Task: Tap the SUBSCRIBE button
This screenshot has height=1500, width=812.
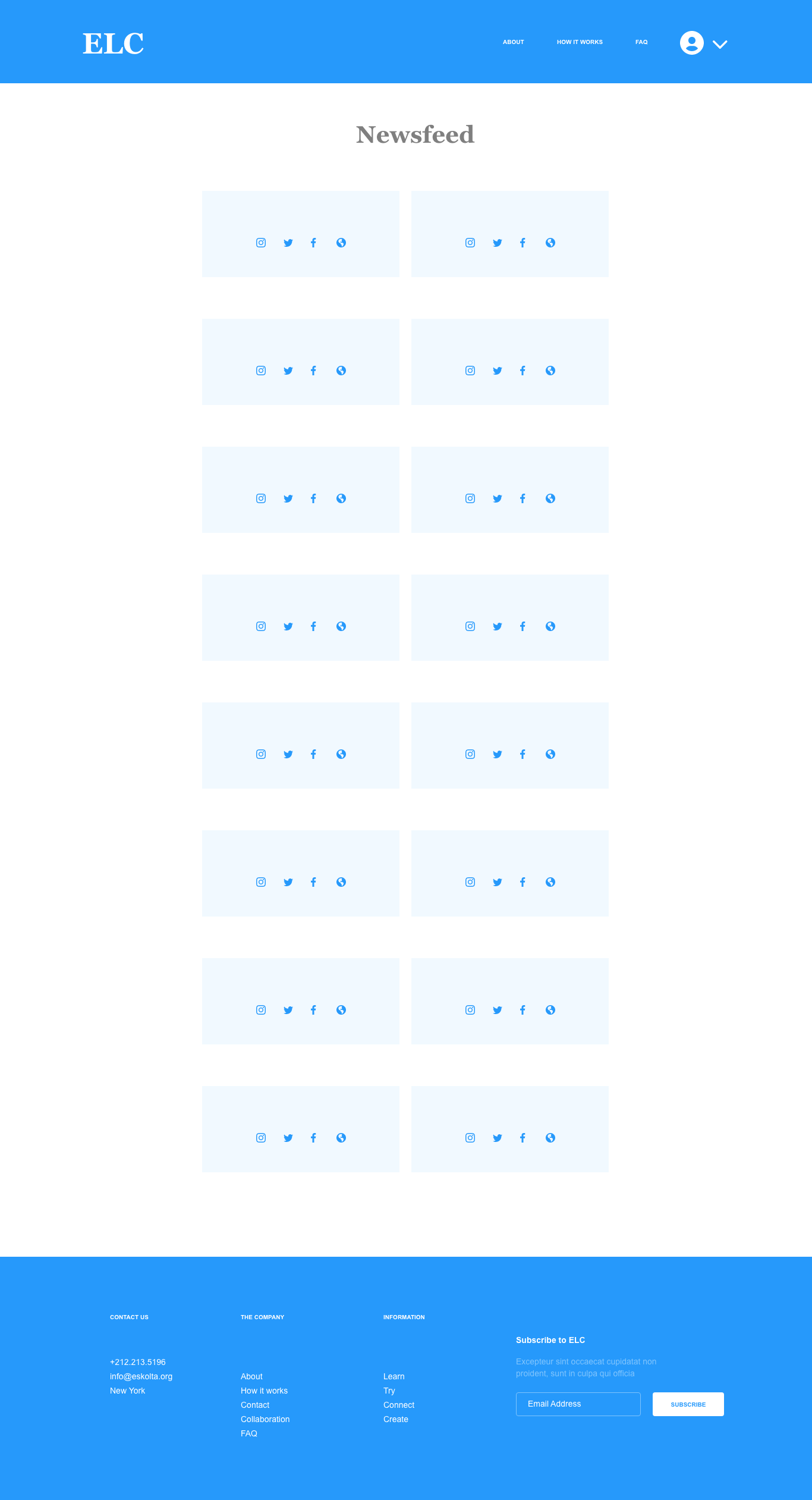Action: pos(688,1404)
